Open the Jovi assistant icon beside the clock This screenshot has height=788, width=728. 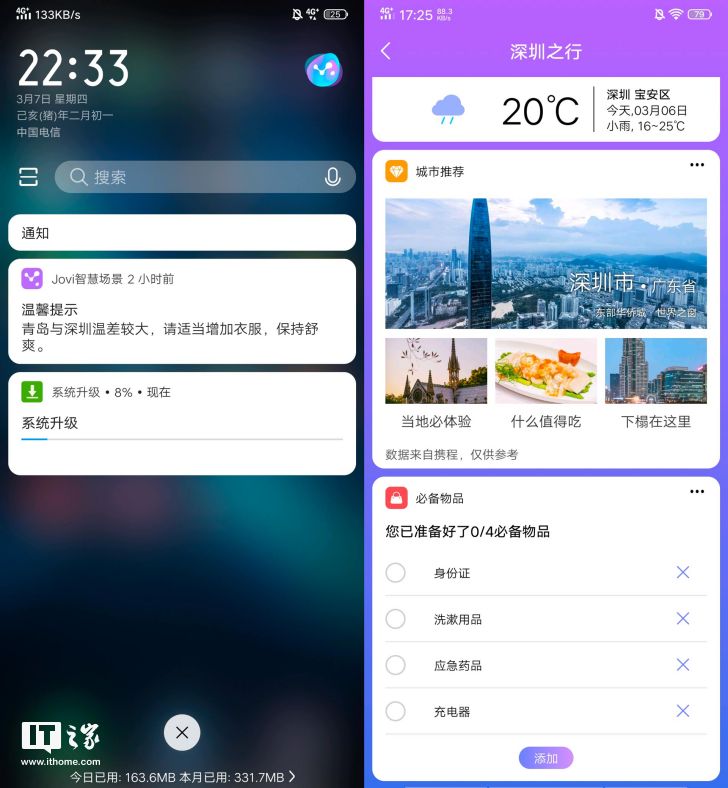tap(323, 70)
